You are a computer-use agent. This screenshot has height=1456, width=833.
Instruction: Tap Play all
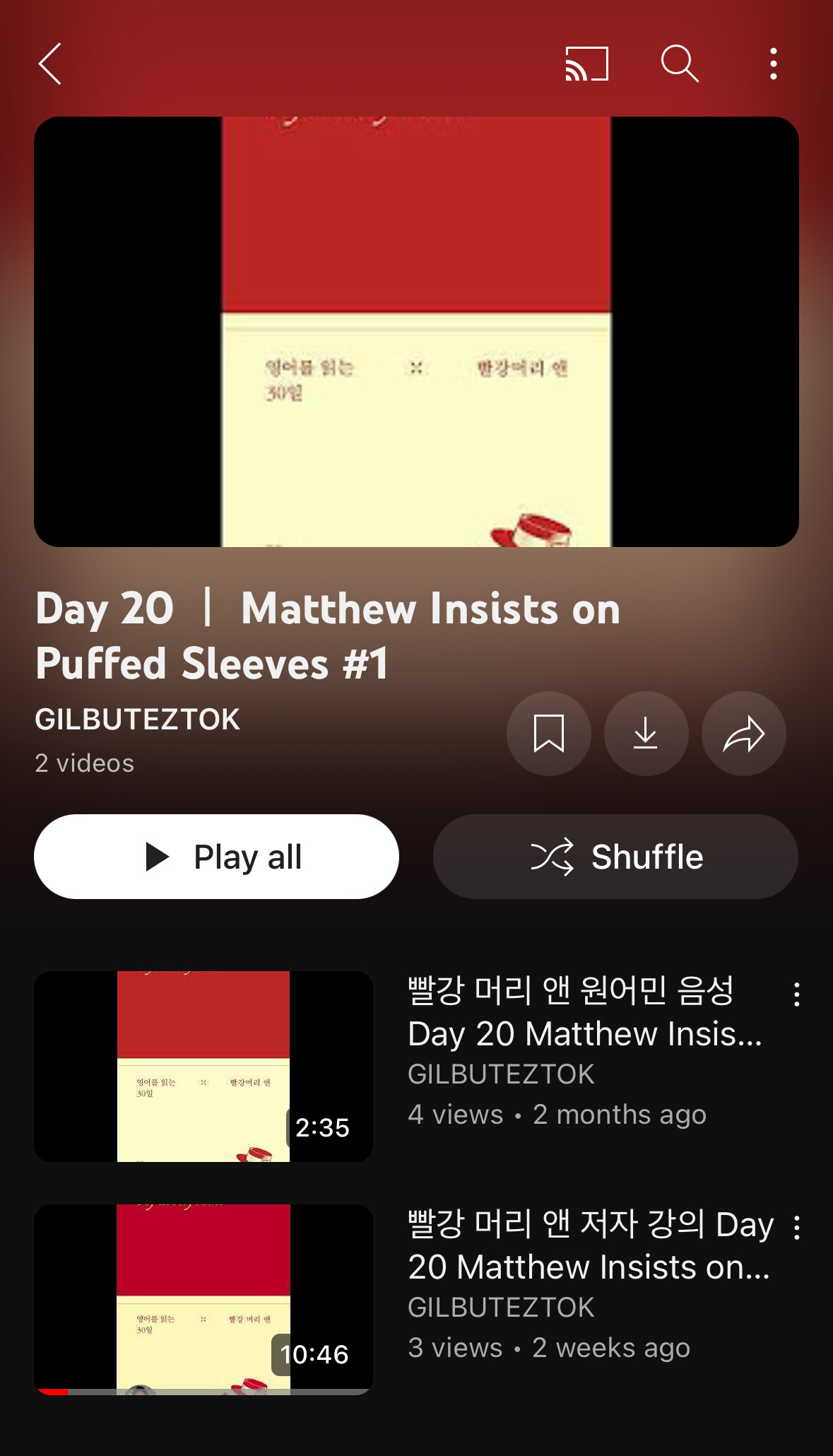click(x=216, y=857)
